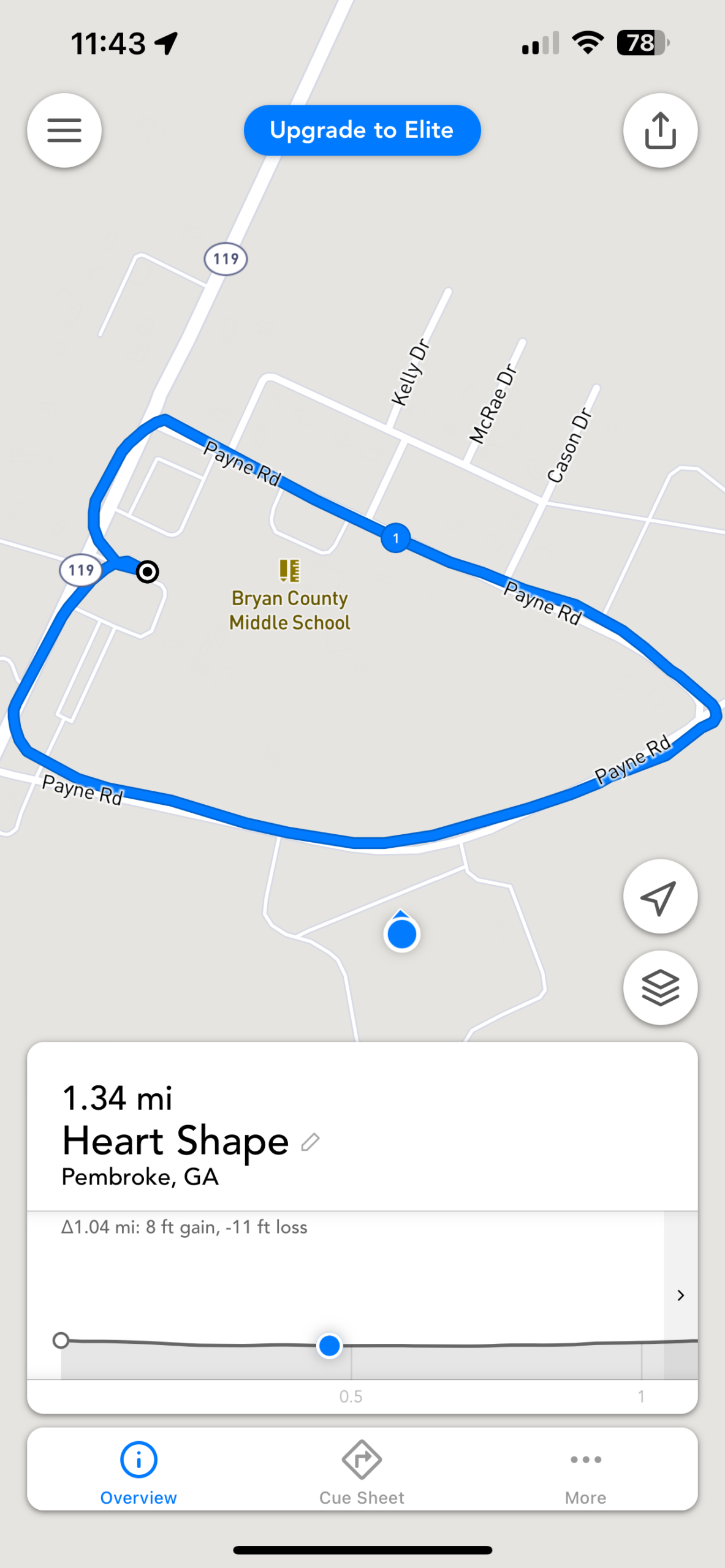Open the map layers selector
Viewport: 725px width, 1568px height.
tap(660, 988)
